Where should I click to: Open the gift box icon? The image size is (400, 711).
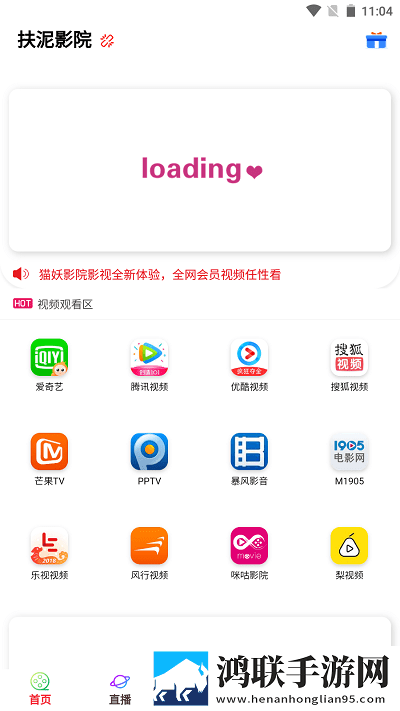point(376,40)
